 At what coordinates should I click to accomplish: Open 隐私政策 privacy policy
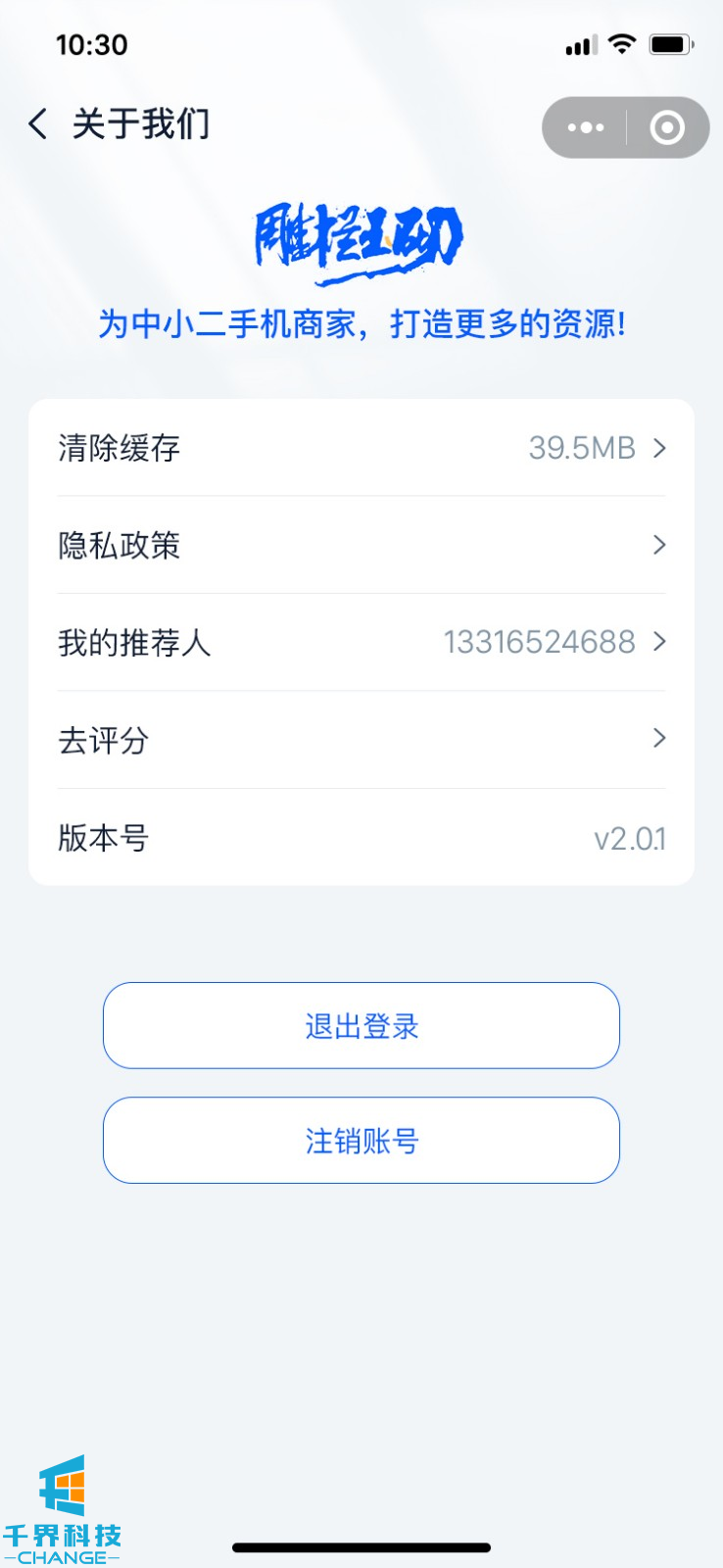click(x=361, y=545)
